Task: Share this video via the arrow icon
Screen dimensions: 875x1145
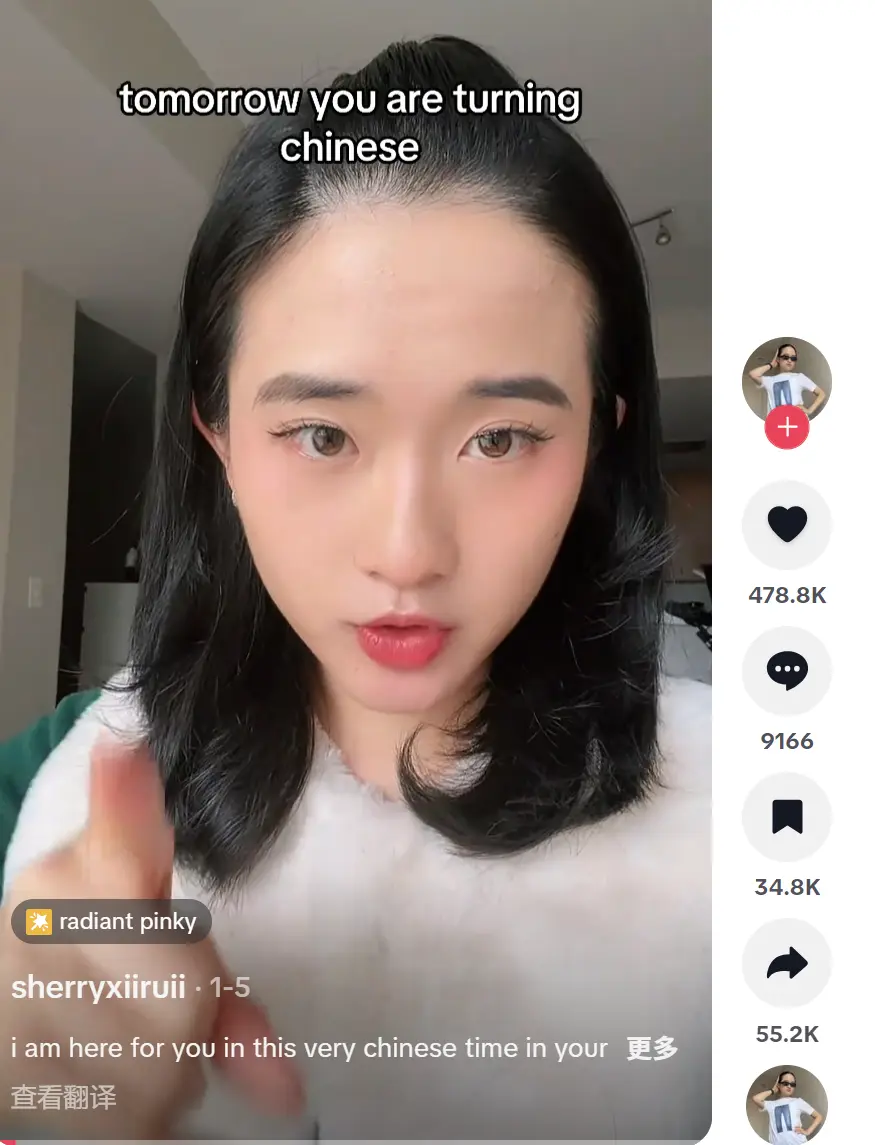Action: pyautogui.click(x=786, y=963)
